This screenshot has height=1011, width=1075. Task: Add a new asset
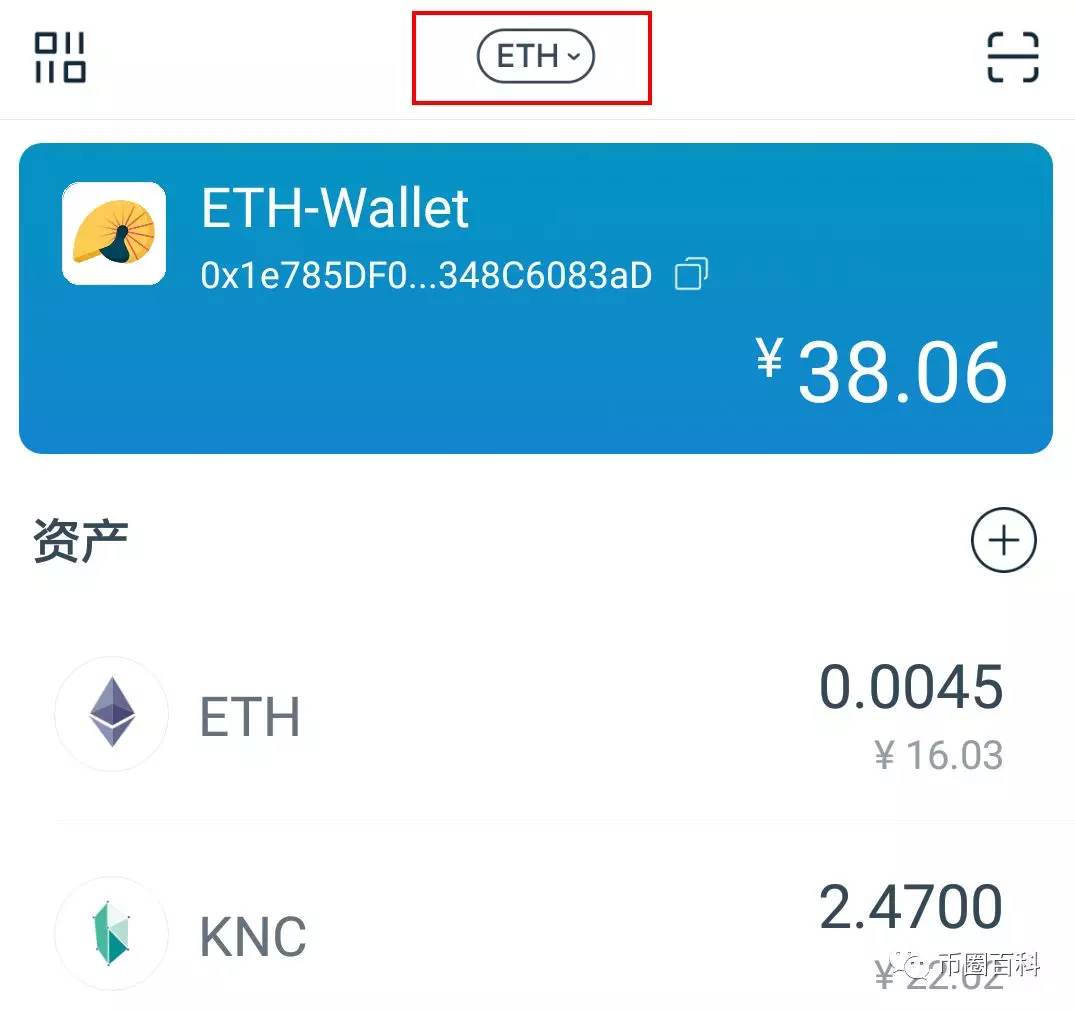[1003, 541]
